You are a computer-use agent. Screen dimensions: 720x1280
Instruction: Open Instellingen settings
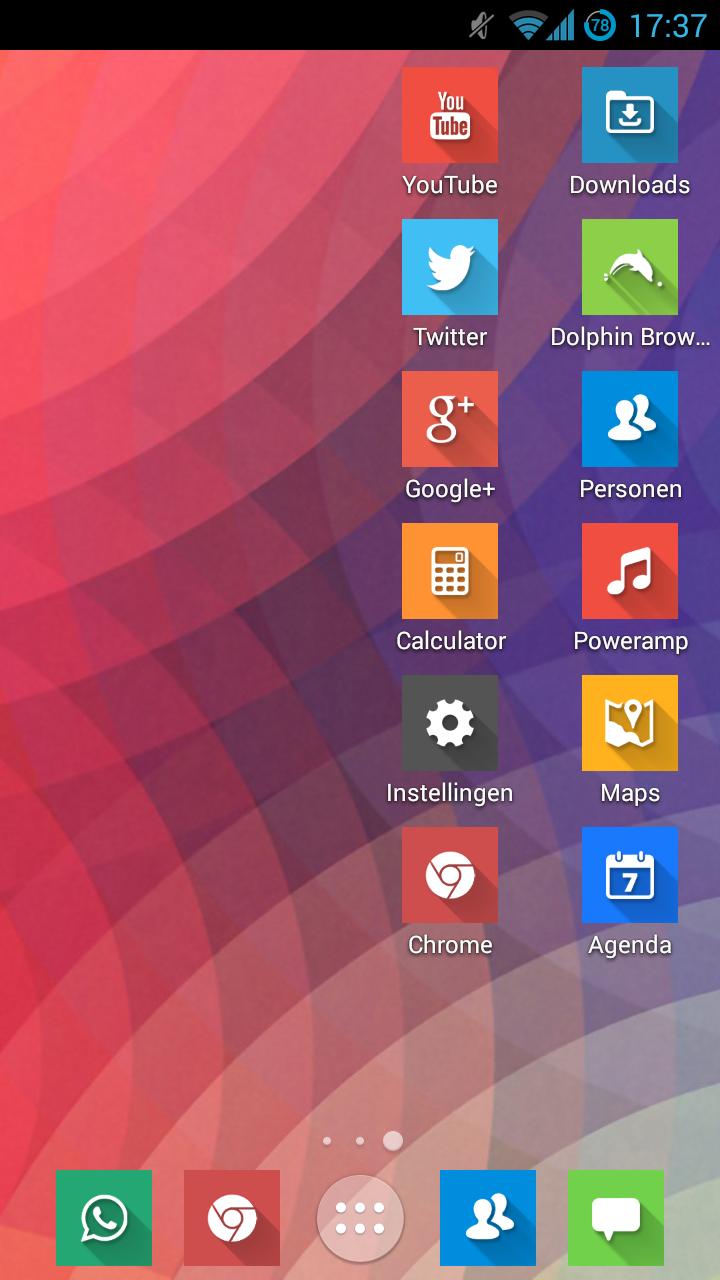450,724
